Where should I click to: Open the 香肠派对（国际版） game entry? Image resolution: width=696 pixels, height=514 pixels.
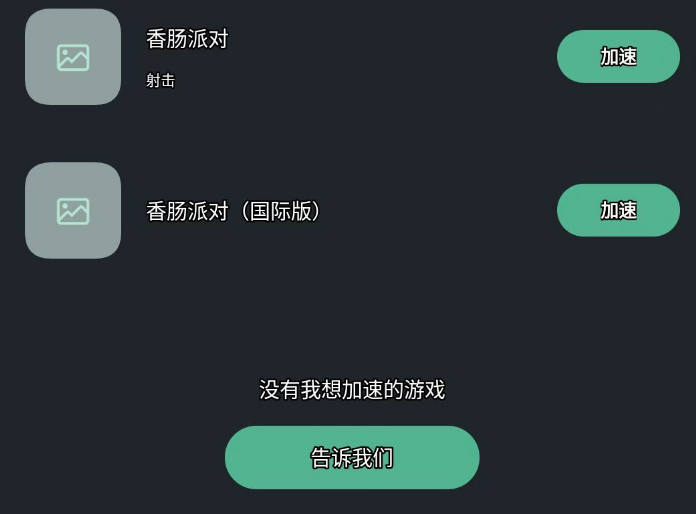pos(235,212)
